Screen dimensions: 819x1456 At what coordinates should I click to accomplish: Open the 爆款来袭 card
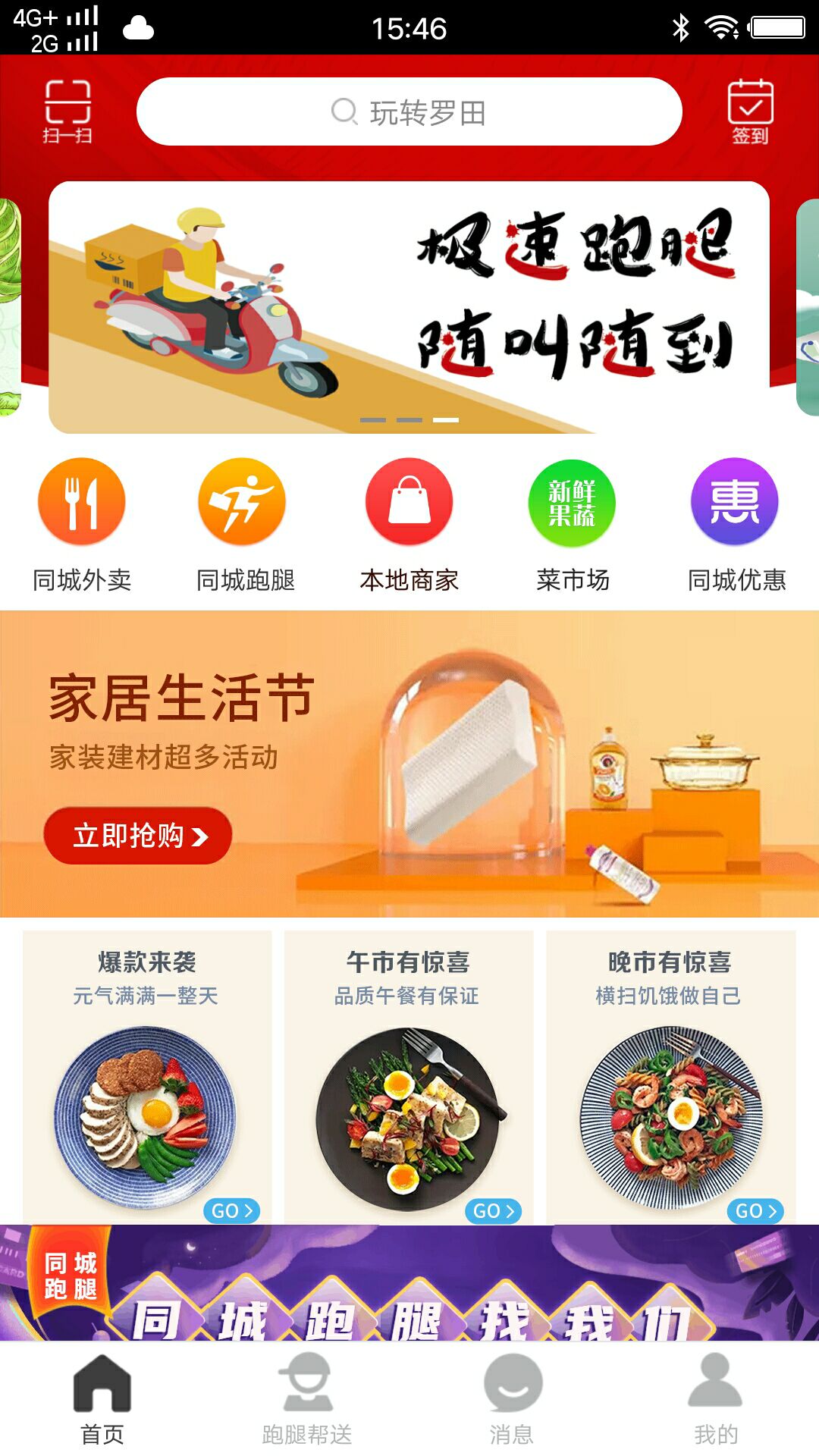tap(147, 1077)
